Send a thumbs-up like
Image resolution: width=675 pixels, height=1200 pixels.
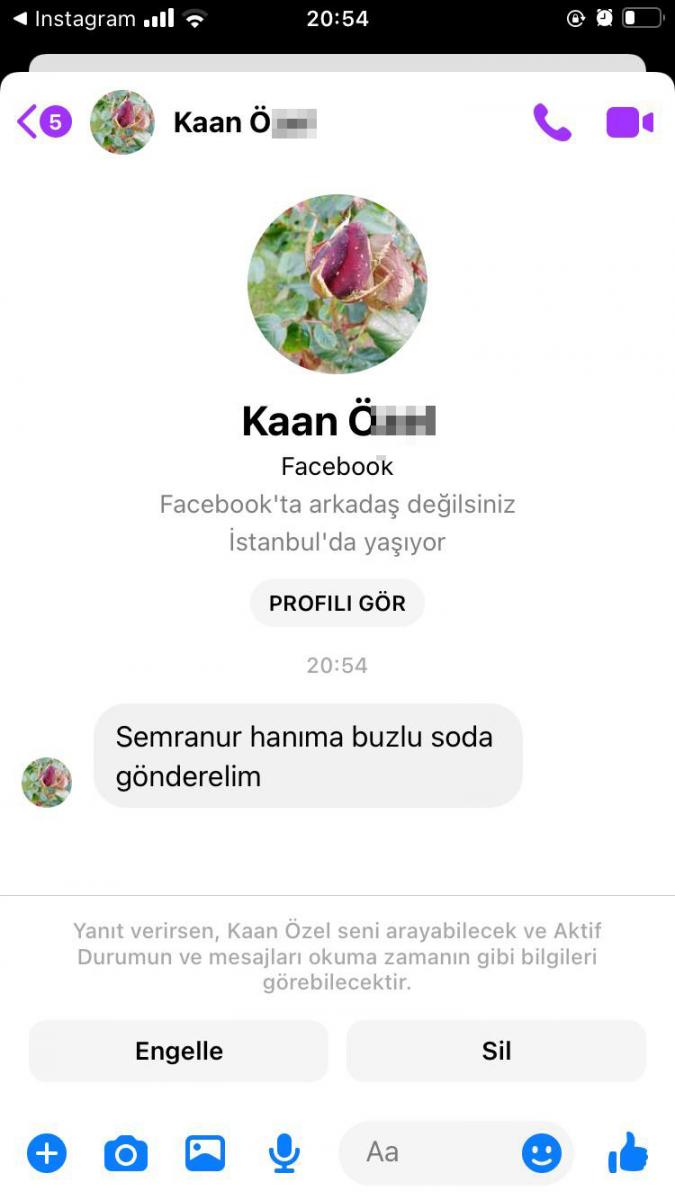[x=628, y=1152]
